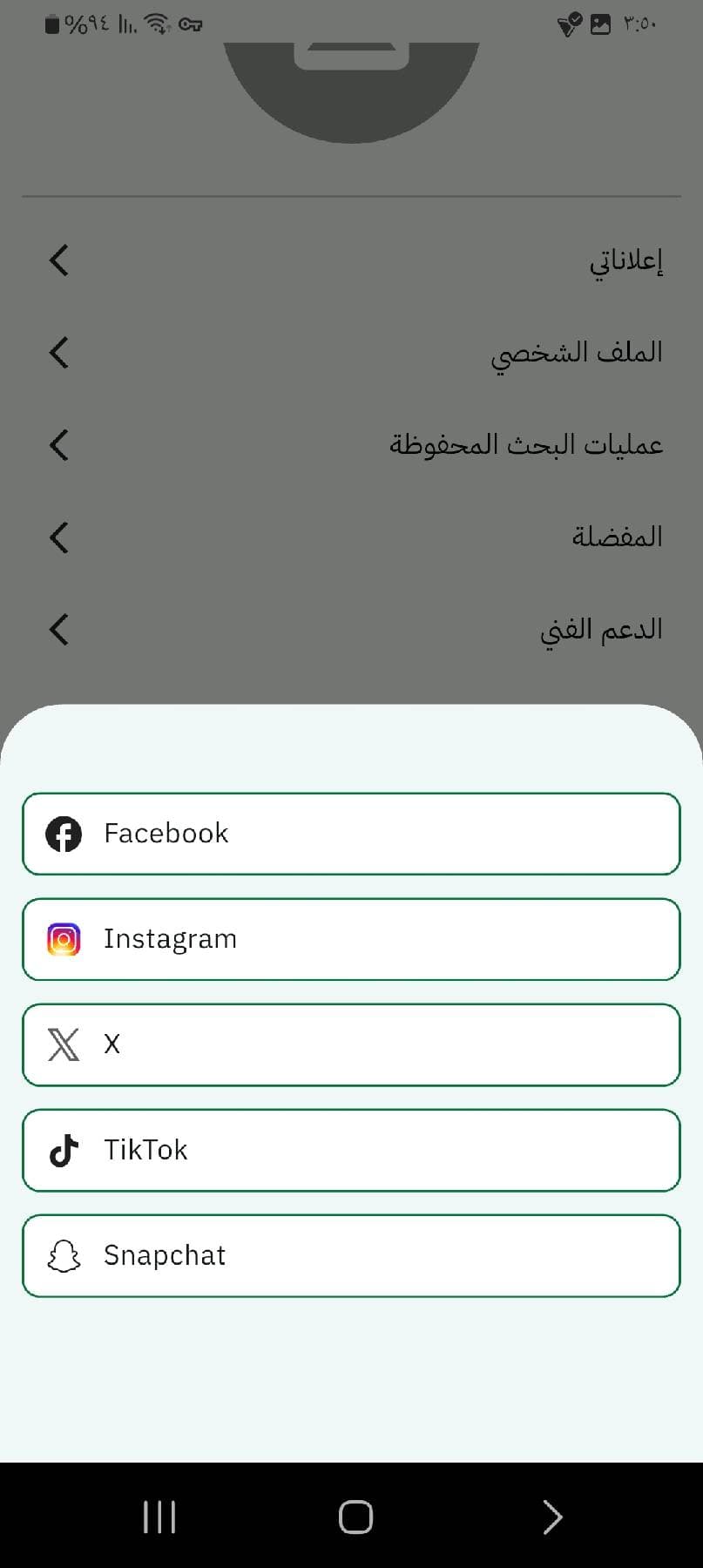This screenshot has height=1568, width=703.
Task: Tap the X (Twitter) icon
Action: [x=63, y=1044]
